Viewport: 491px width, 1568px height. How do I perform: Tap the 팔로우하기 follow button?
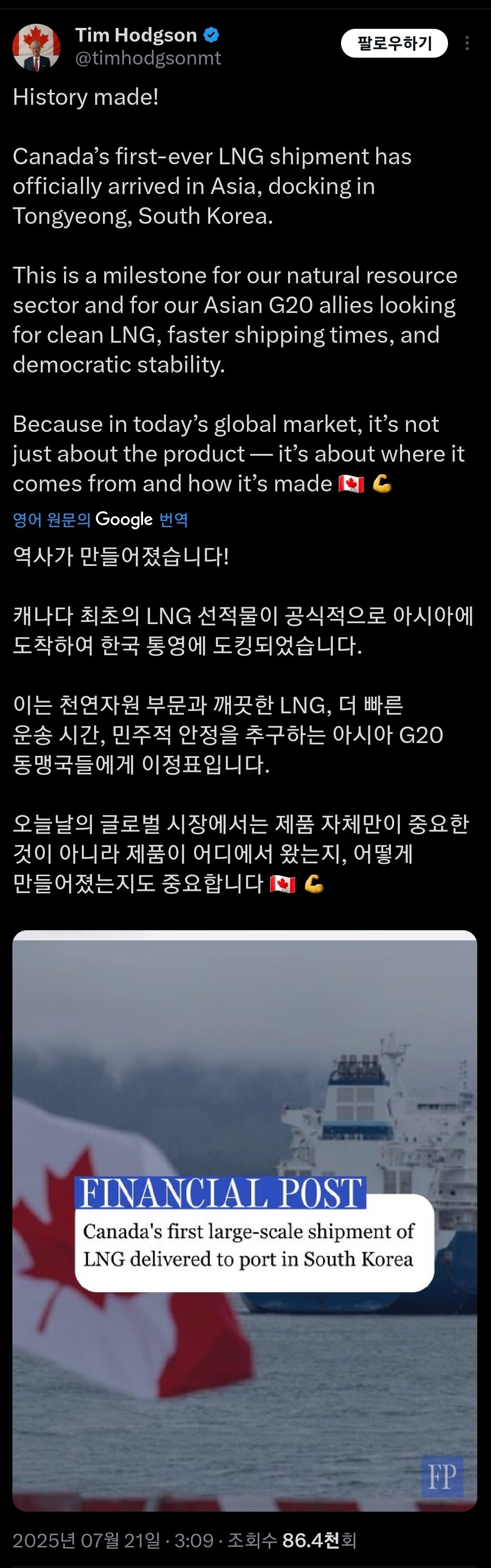click(x=394, y=43)
